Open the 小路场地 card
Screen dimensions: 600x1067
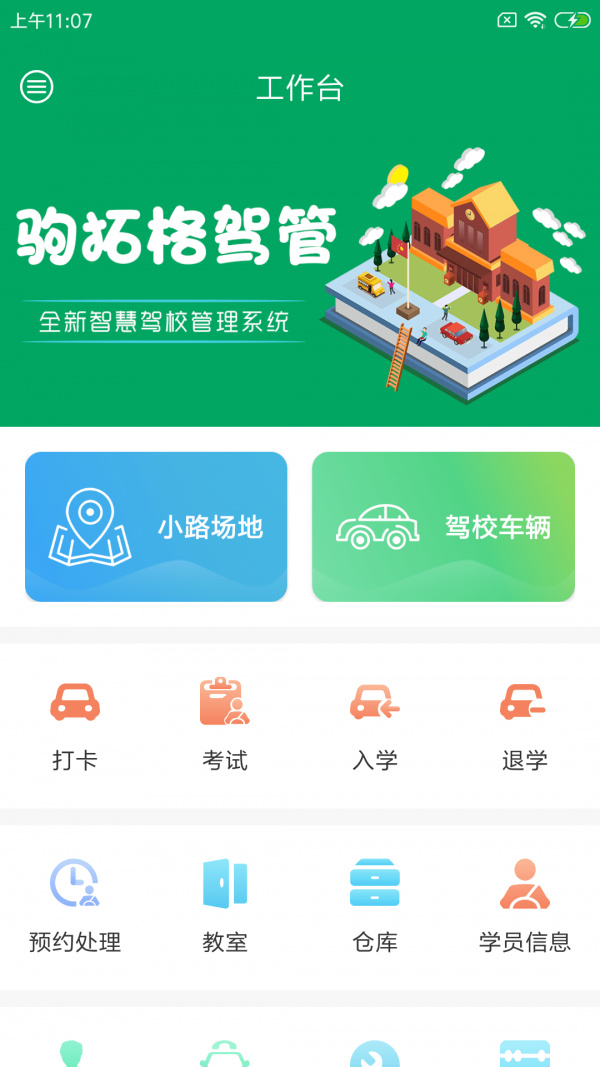click(x=156, y=527)
